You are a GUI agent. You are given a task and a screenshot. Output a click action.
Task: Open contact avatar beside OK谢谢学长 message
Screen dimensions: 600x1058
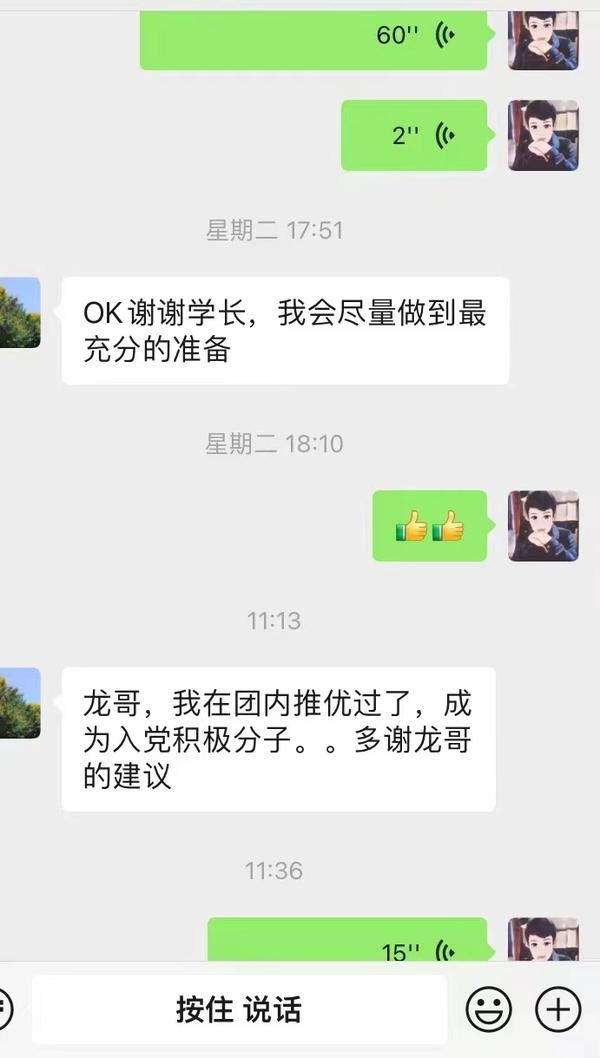20,312
